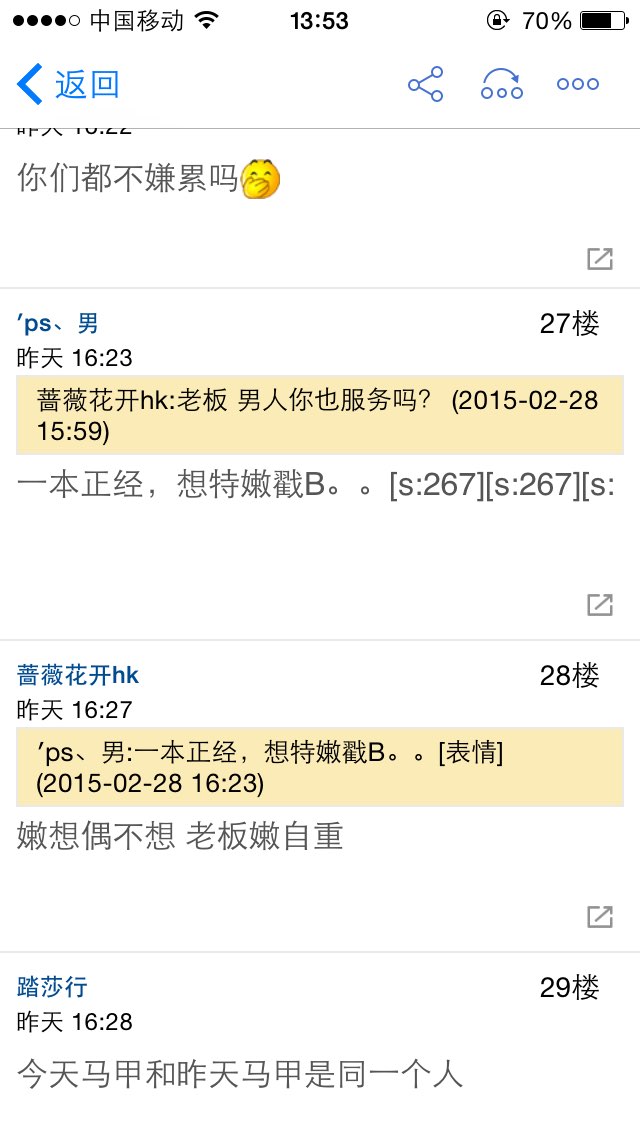Open the reply icon under 你们都不嫌累吗
Image resolution: width=640 pixels, height=1136 pixels.
[x=599, y=259]
